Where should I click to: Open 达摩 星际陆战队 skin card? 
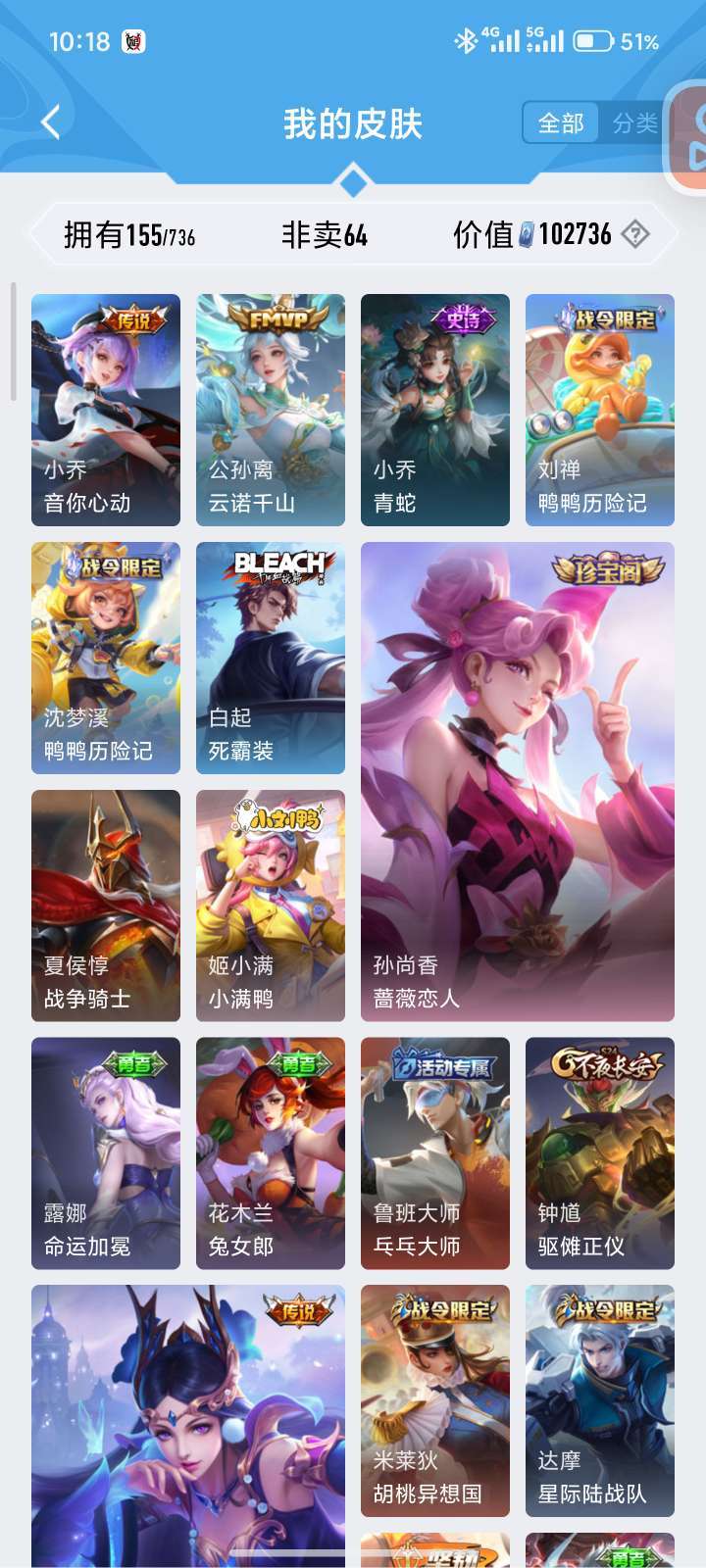(x=600, y=1400)
